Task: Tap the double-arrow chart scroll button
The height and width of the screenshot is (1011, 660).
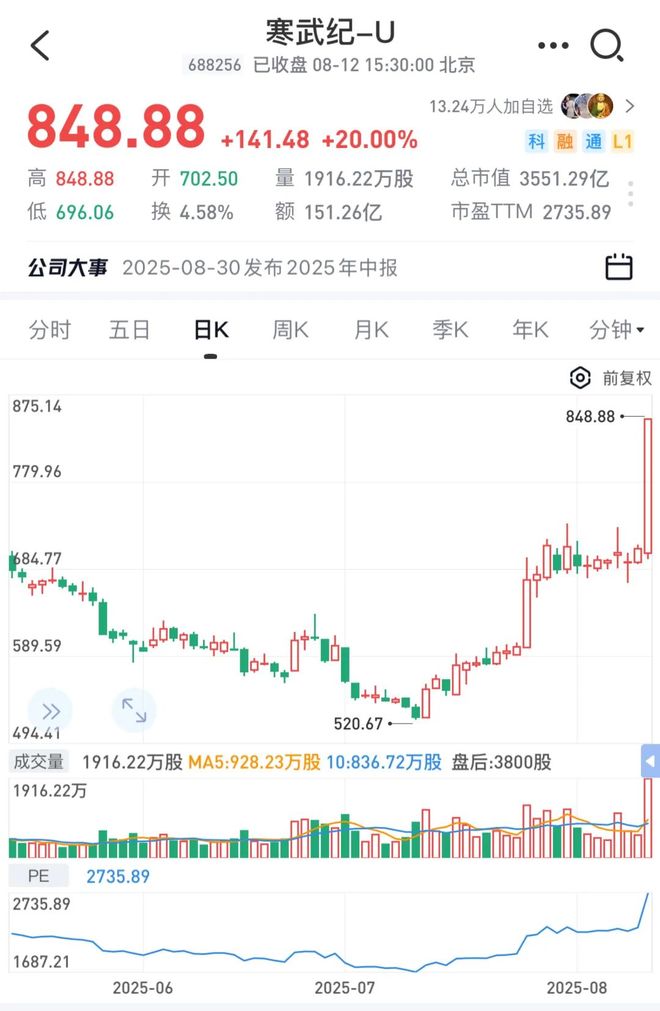Action: [50, 711]
